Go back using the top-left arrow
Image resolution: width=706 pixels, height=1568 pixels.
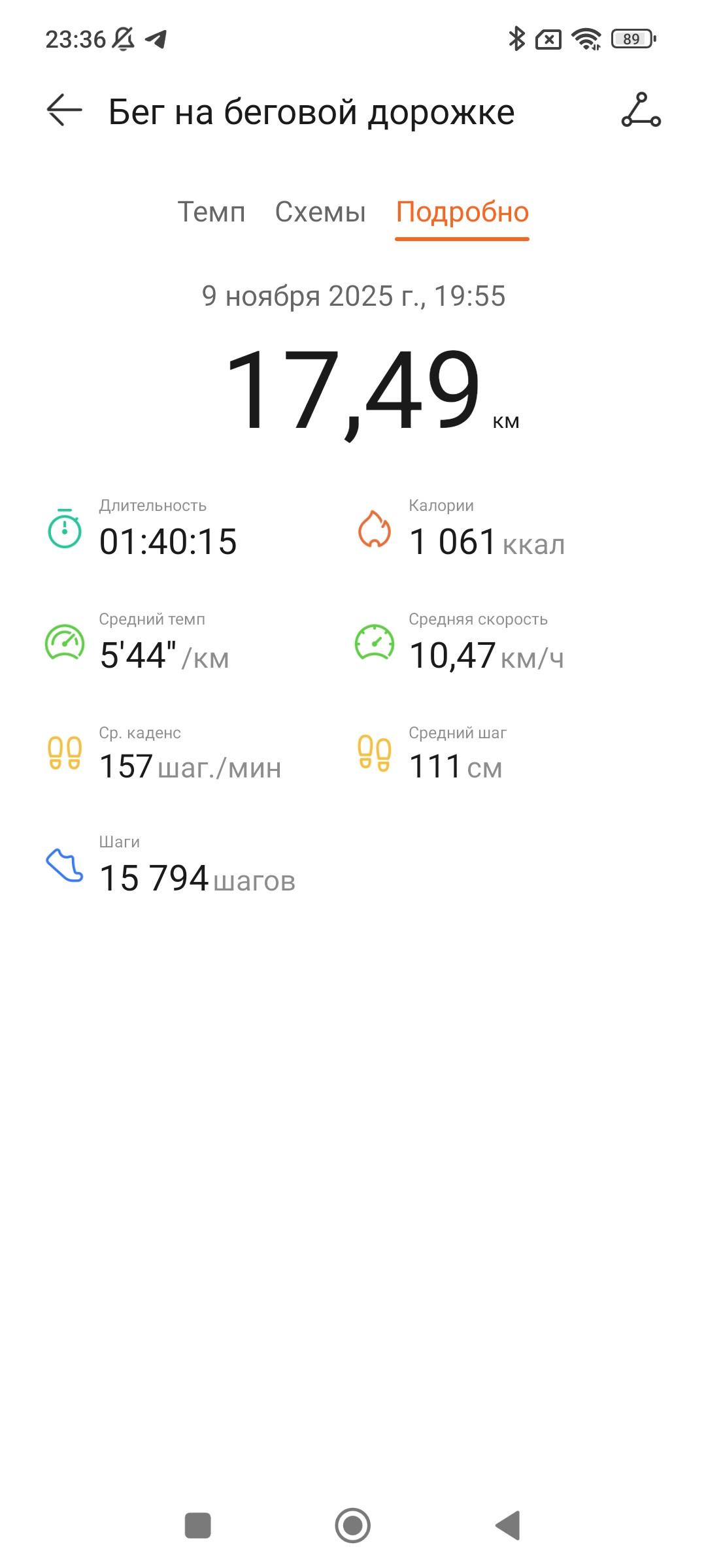pos(64,110)
